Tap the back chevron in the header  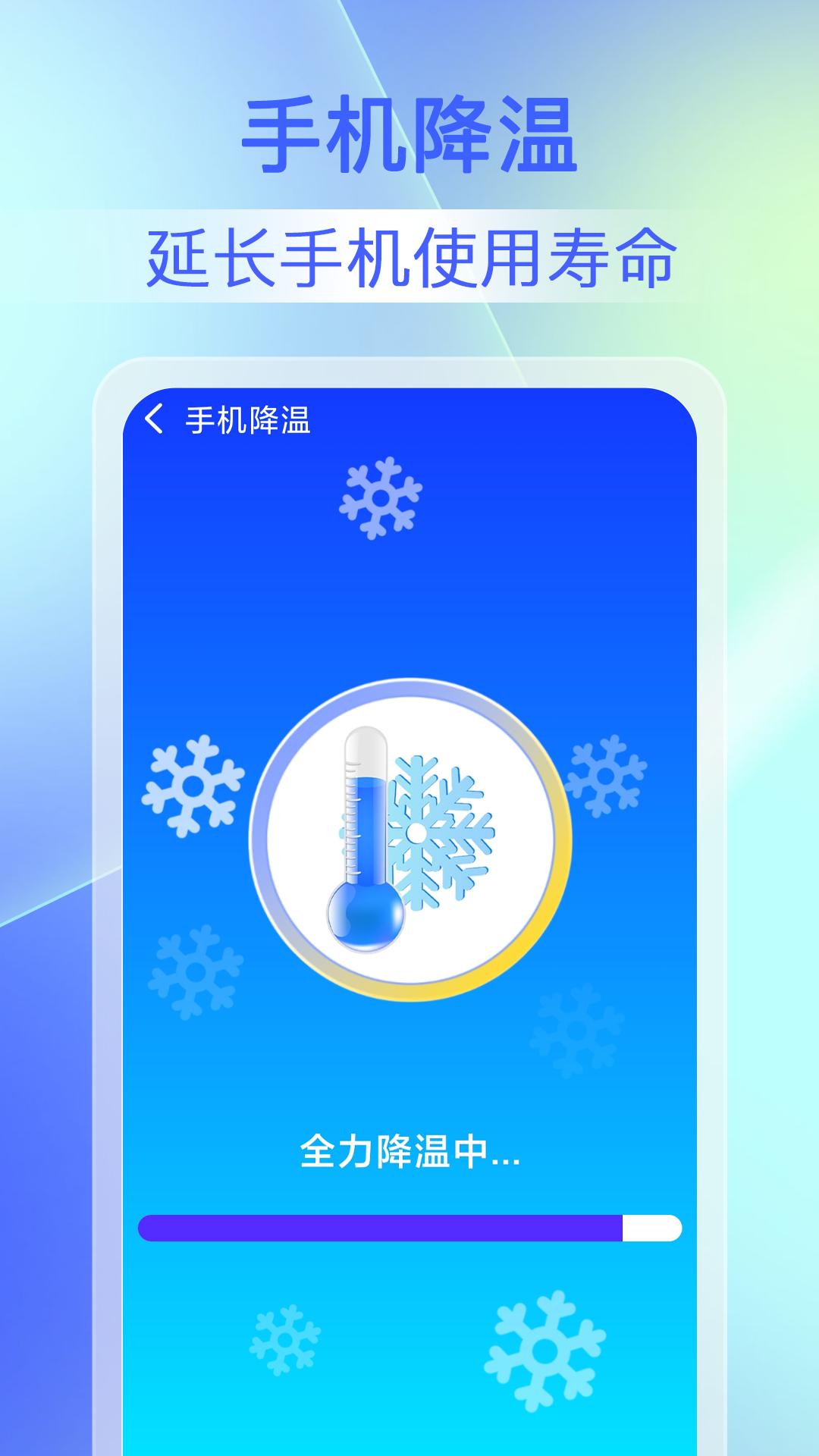pos(155,418)
